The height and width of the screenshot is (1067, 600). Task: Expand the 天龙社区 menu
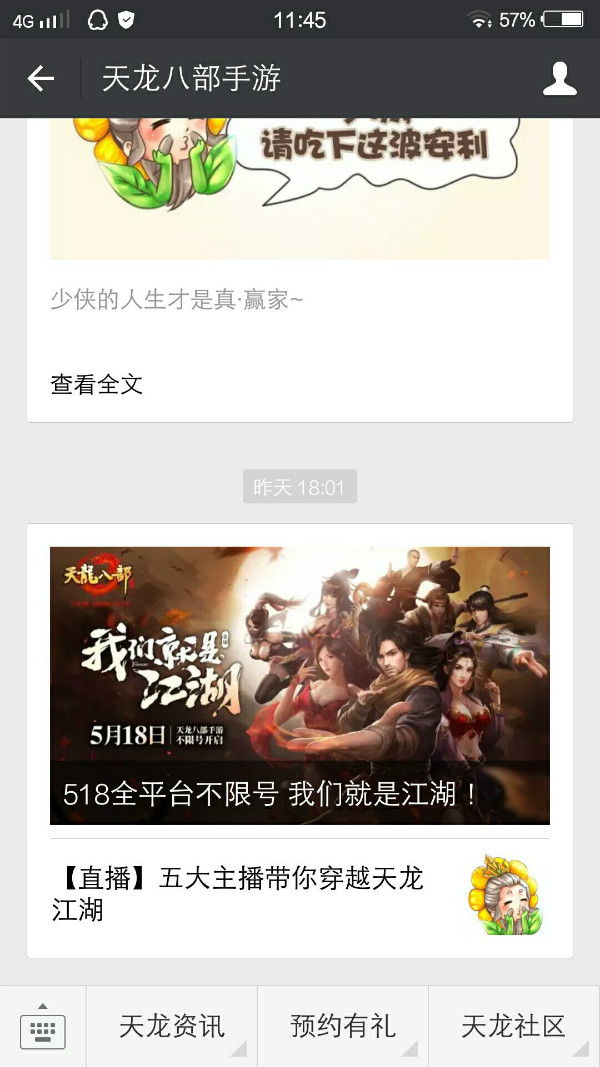pyautogui.click(x=514, y=1026)
